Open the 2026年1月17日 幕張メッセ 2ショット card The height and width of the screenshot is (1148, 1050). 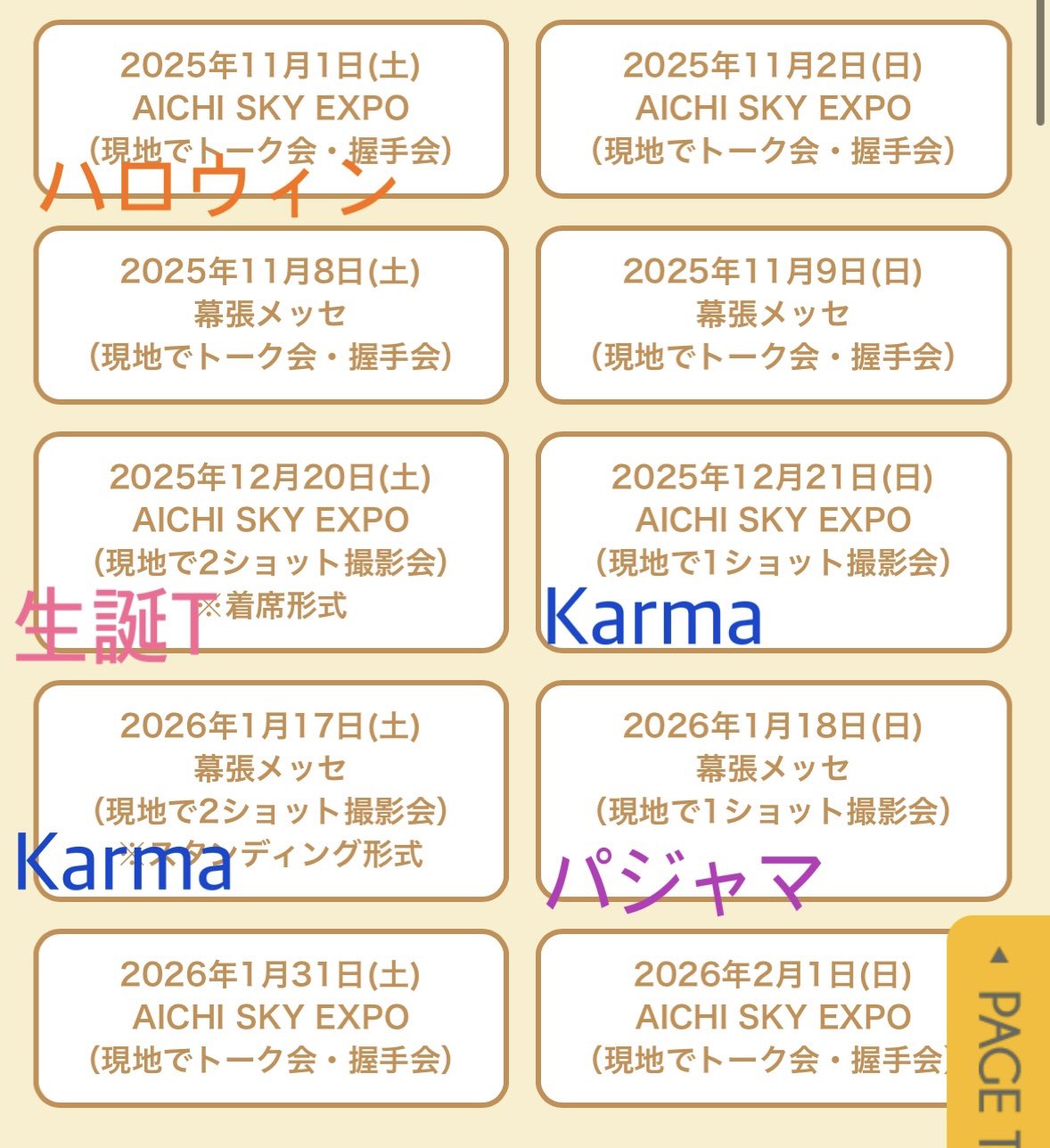pyautogui.click(x=271, y=789)
